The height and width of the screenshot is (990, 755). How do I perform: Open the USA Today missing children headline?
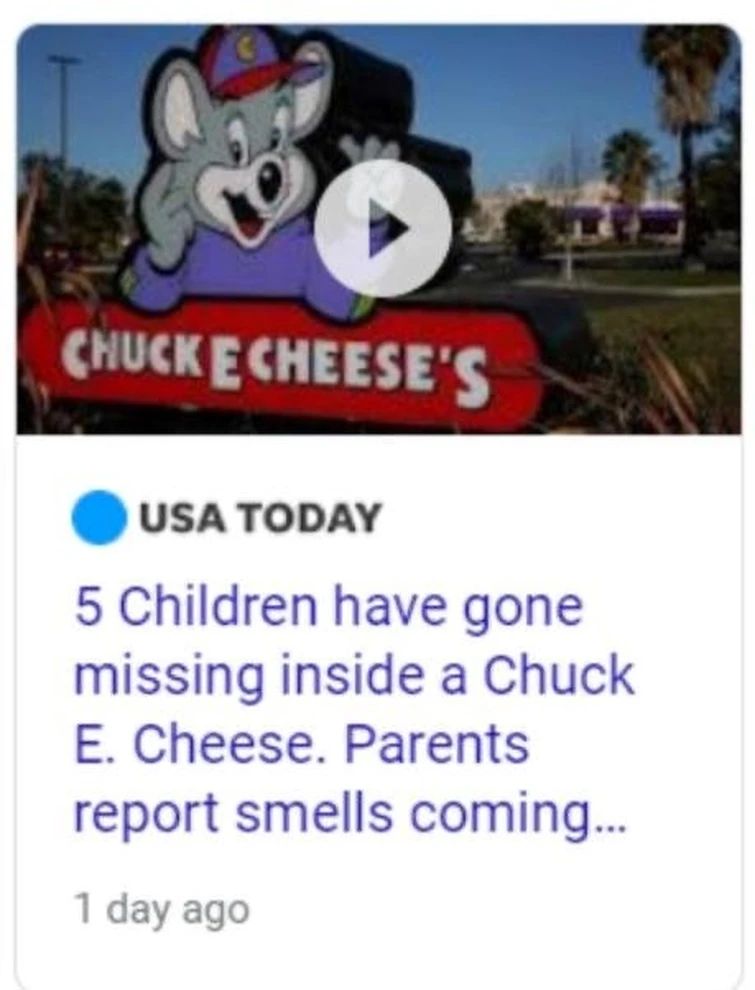pos(352,710)
